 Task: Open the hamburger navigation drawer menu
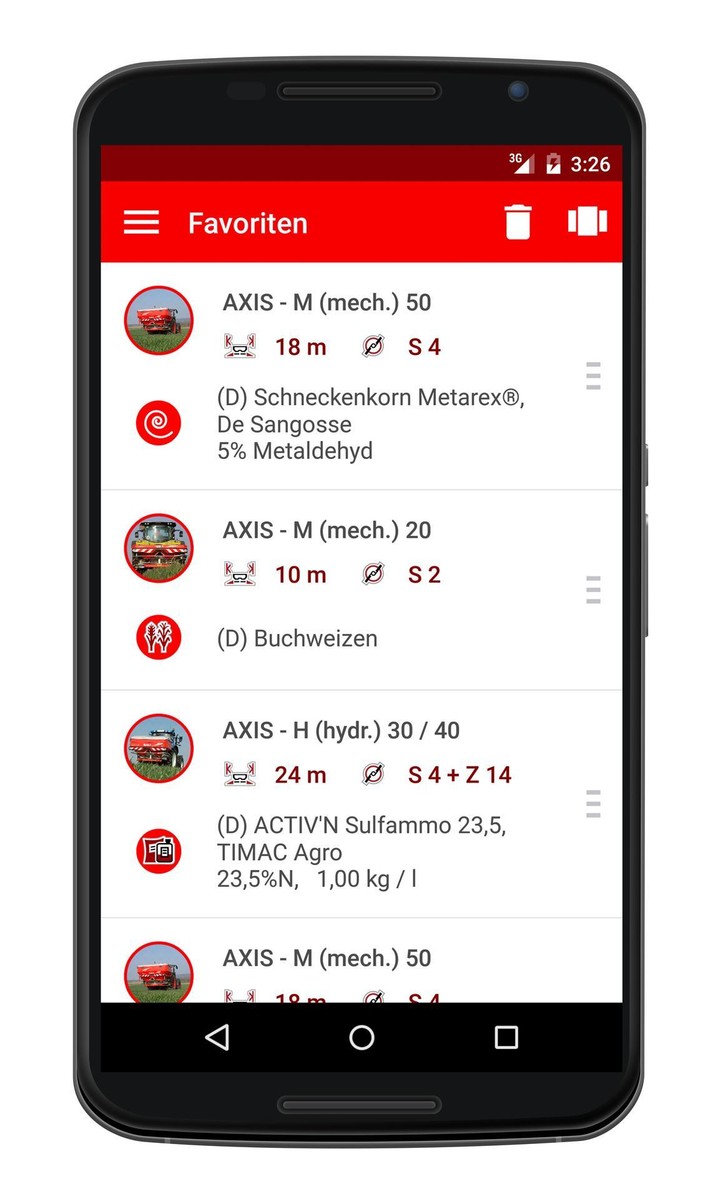click(141, 222)
